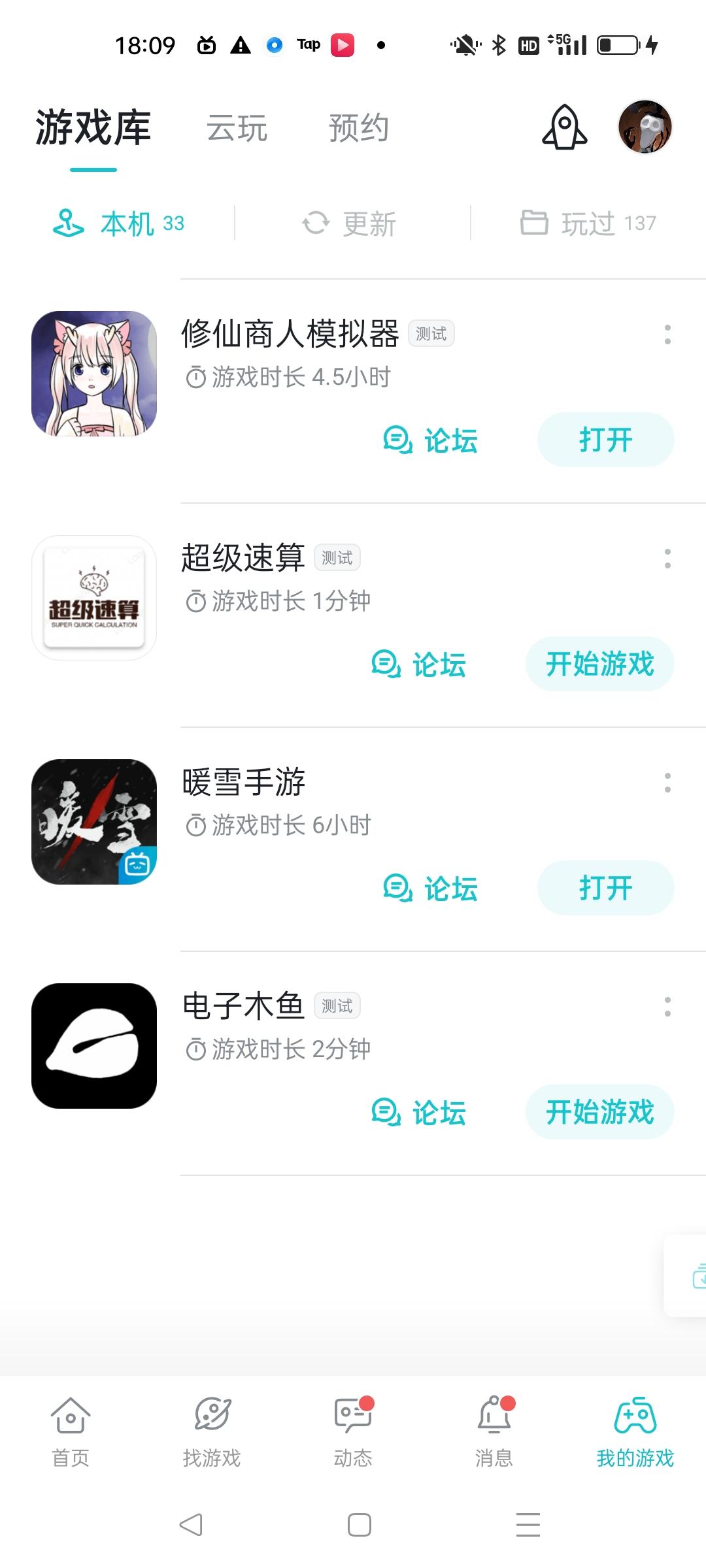Open more options for 修仙商人模拟器
This screenshot has width=706, height=1568.
667,335
